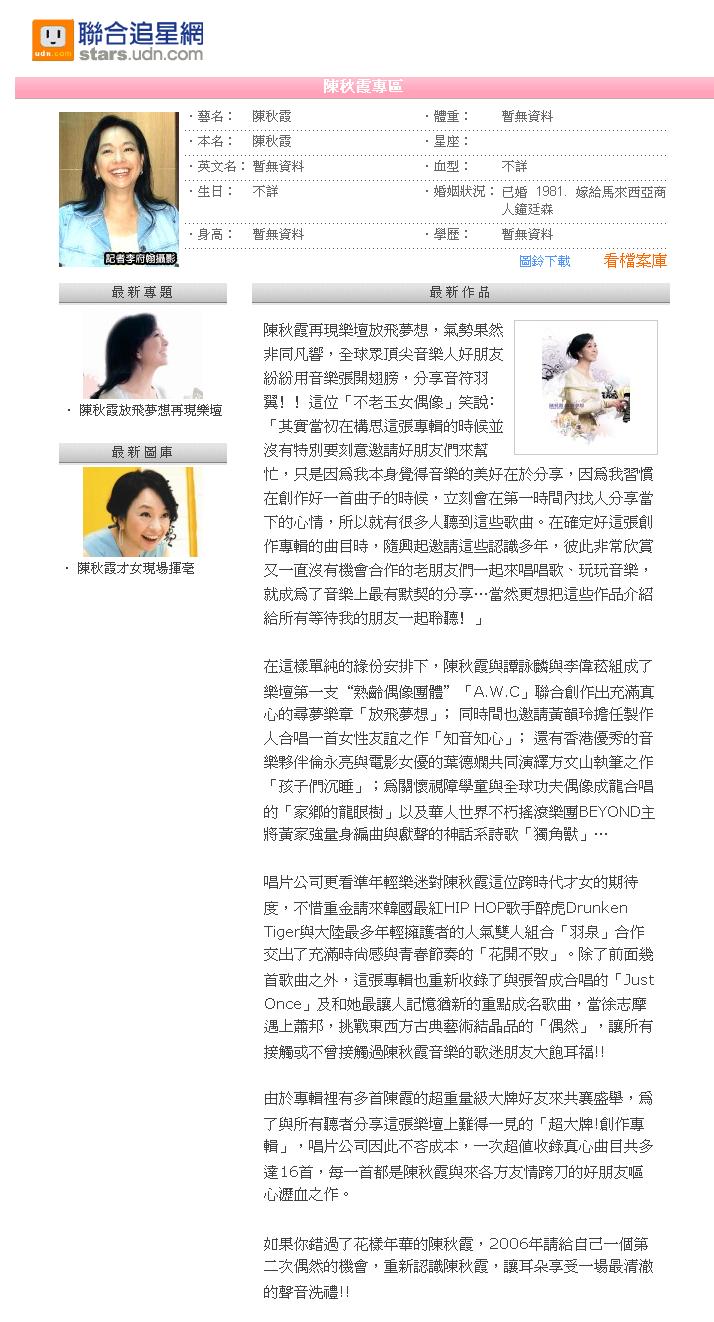Open the 陳秋霞放飛夢想再現樂壇 feature link
714x1322 pixels.
tap(150, 410)
